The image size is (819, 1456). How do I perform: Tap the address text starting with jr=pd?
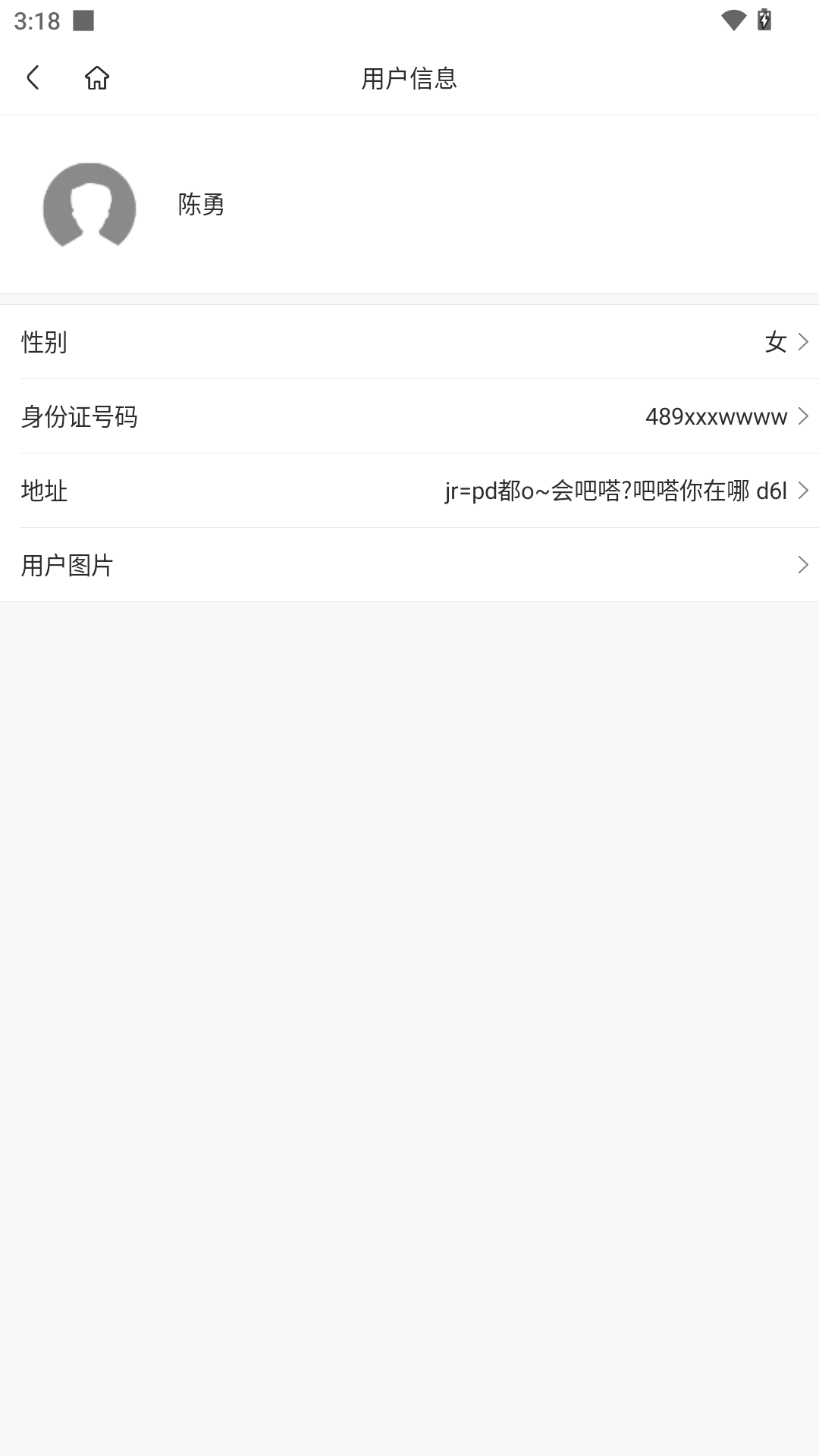pos(614,491)
